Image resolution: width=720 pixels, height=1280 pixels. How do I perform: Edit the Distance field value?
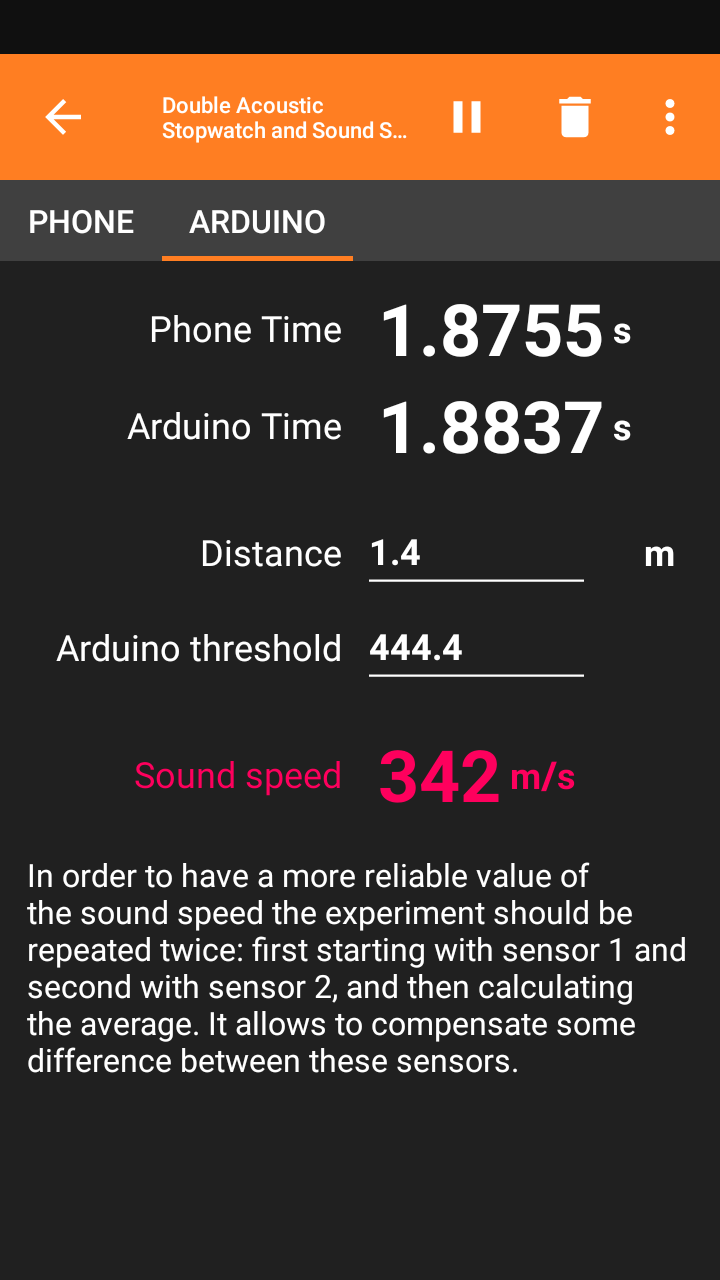[x=475, y=554]
